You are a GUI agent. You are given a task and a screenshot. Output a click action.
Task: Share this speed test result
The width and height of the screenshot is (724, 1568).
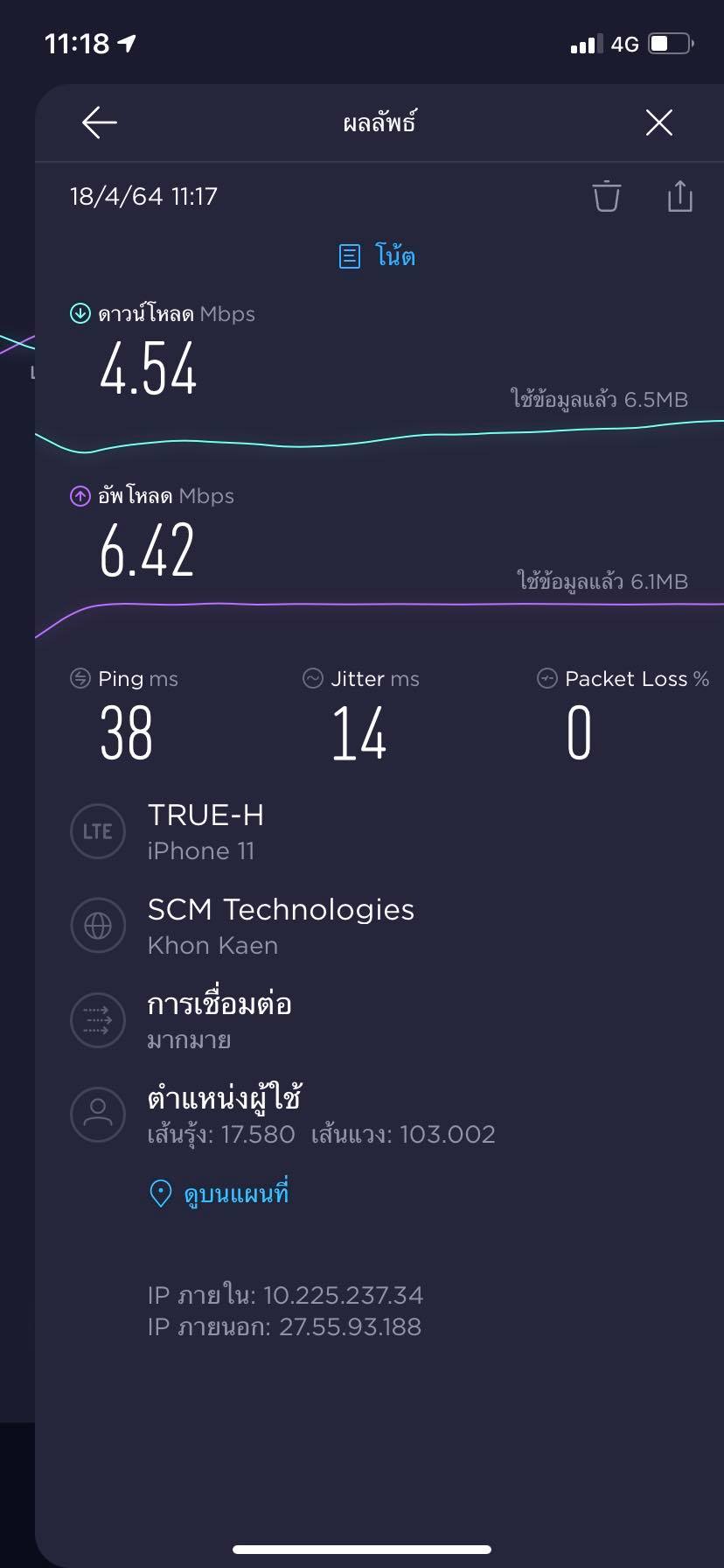680,196
